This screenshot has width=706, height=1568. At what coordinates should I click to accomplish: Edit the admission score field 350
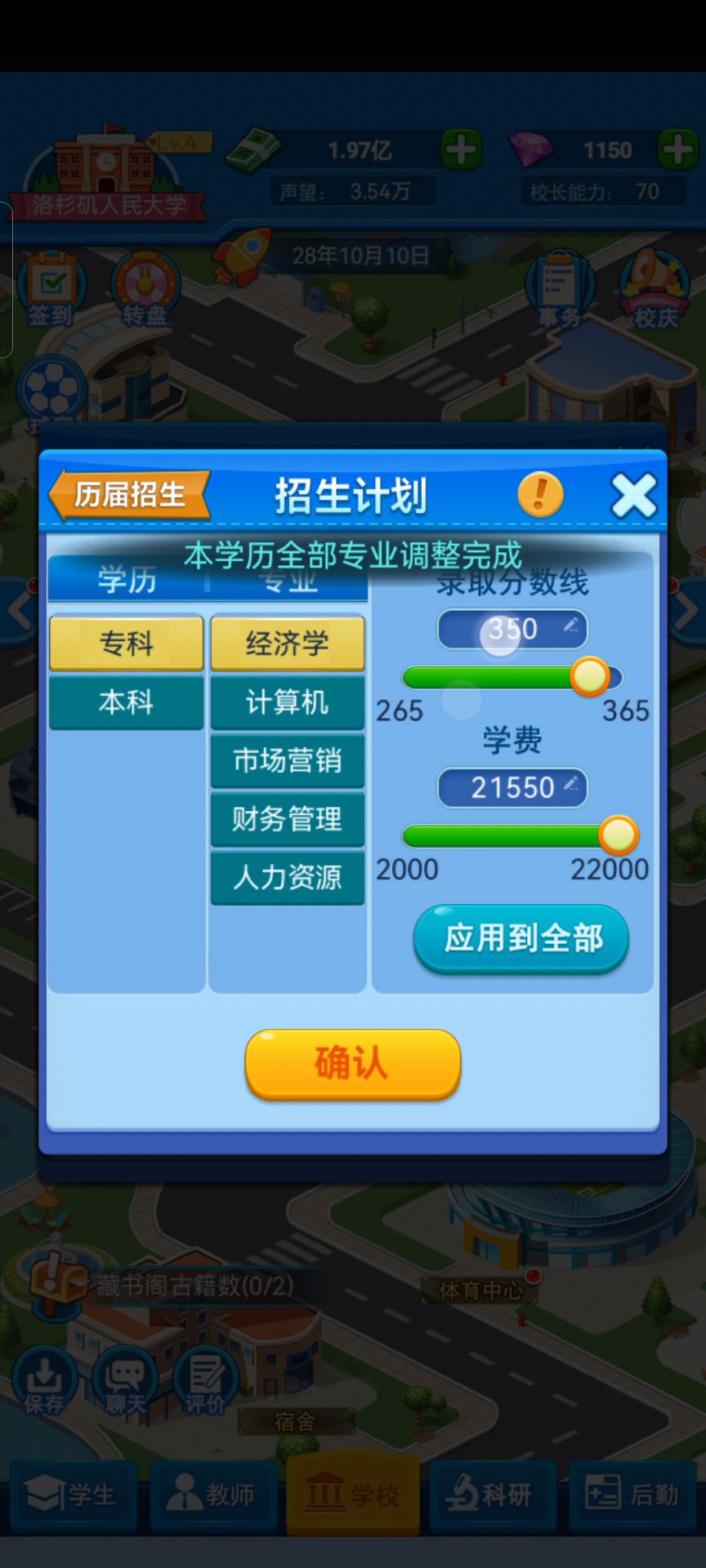coord(512,630)
